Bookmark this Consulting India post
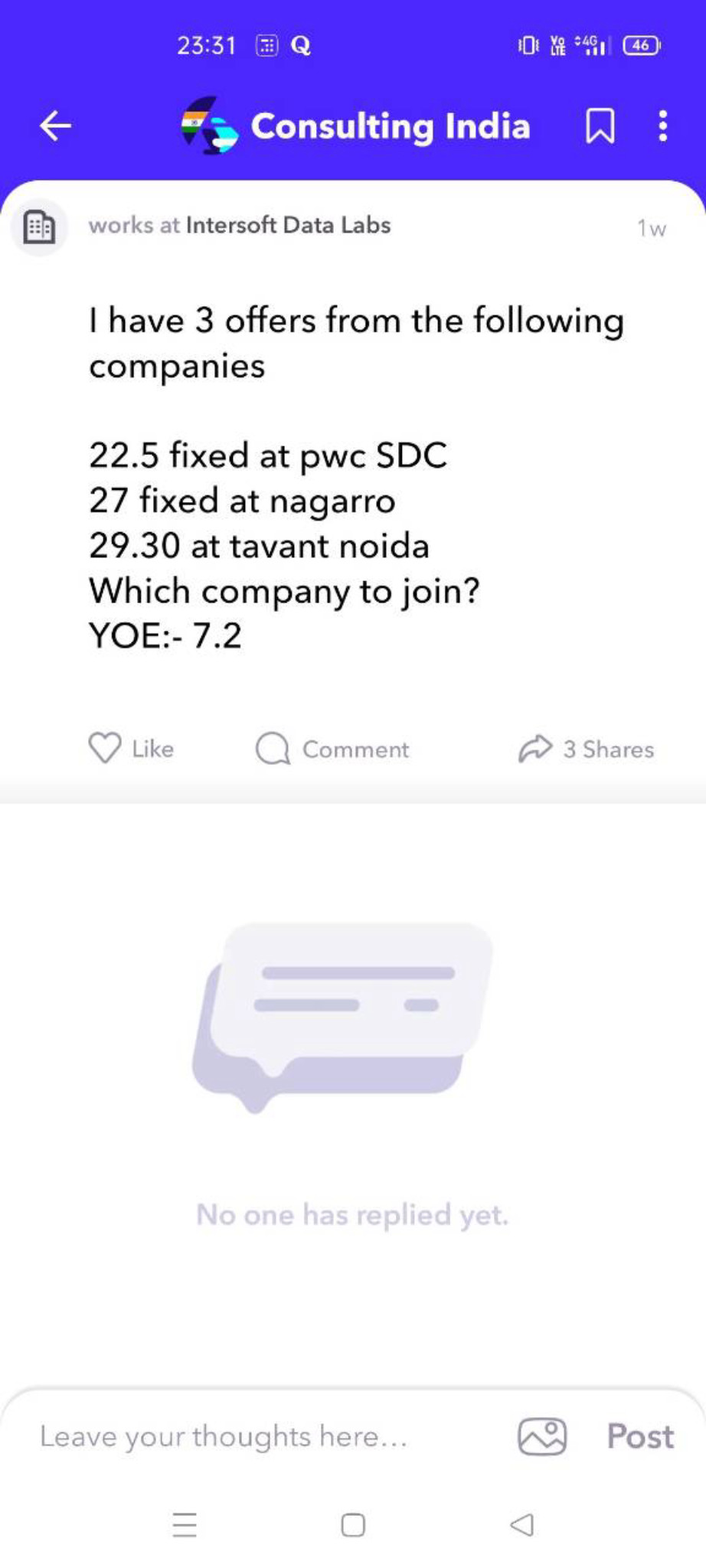Screen dimensions: 706x1568 (600, 126)
